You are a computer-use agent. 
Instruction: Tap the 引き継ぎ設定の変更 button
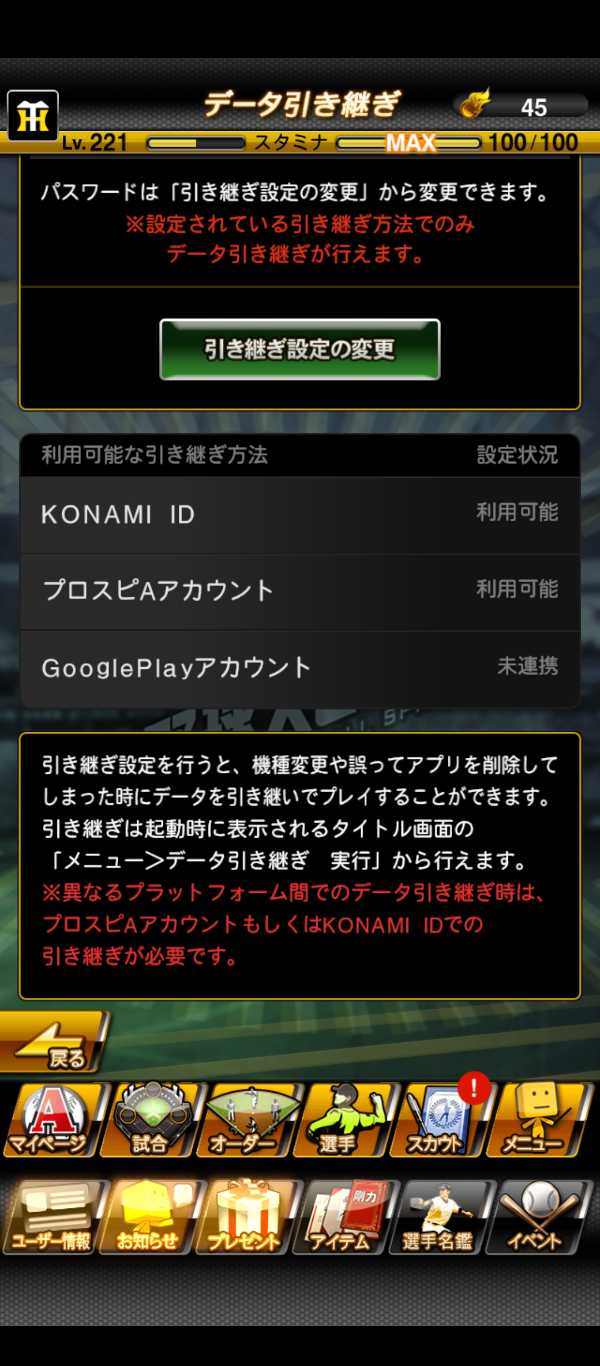tap(300, 349)
